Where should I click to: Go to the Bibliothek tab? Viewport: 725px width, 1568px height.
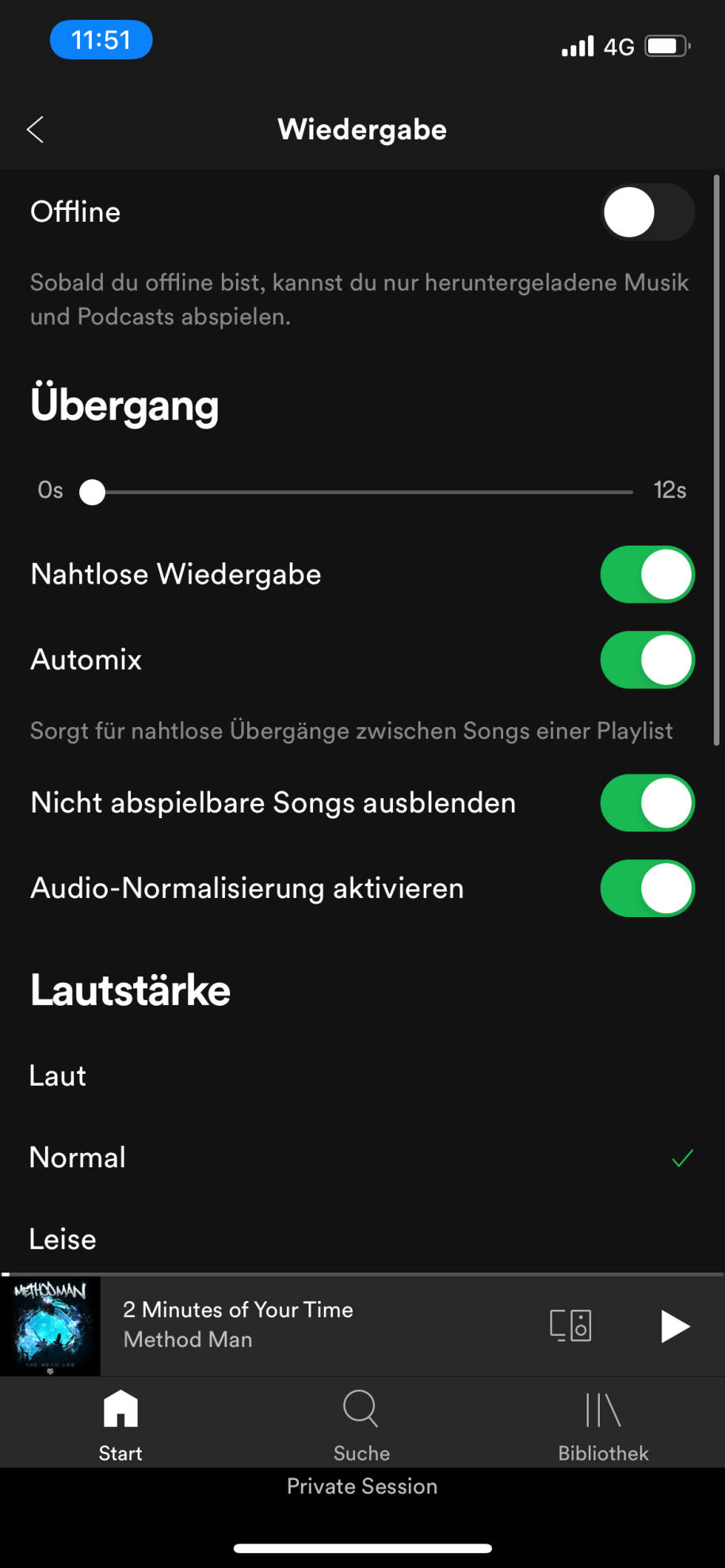603,1425
